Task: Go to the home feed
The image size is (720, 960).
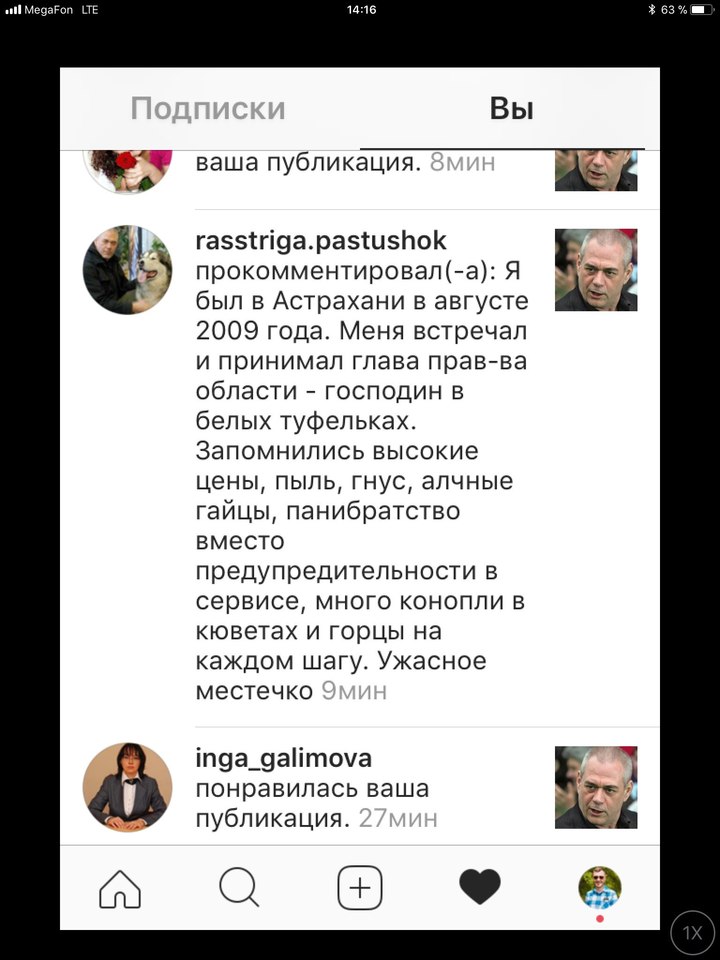Action: click(120, 888)
